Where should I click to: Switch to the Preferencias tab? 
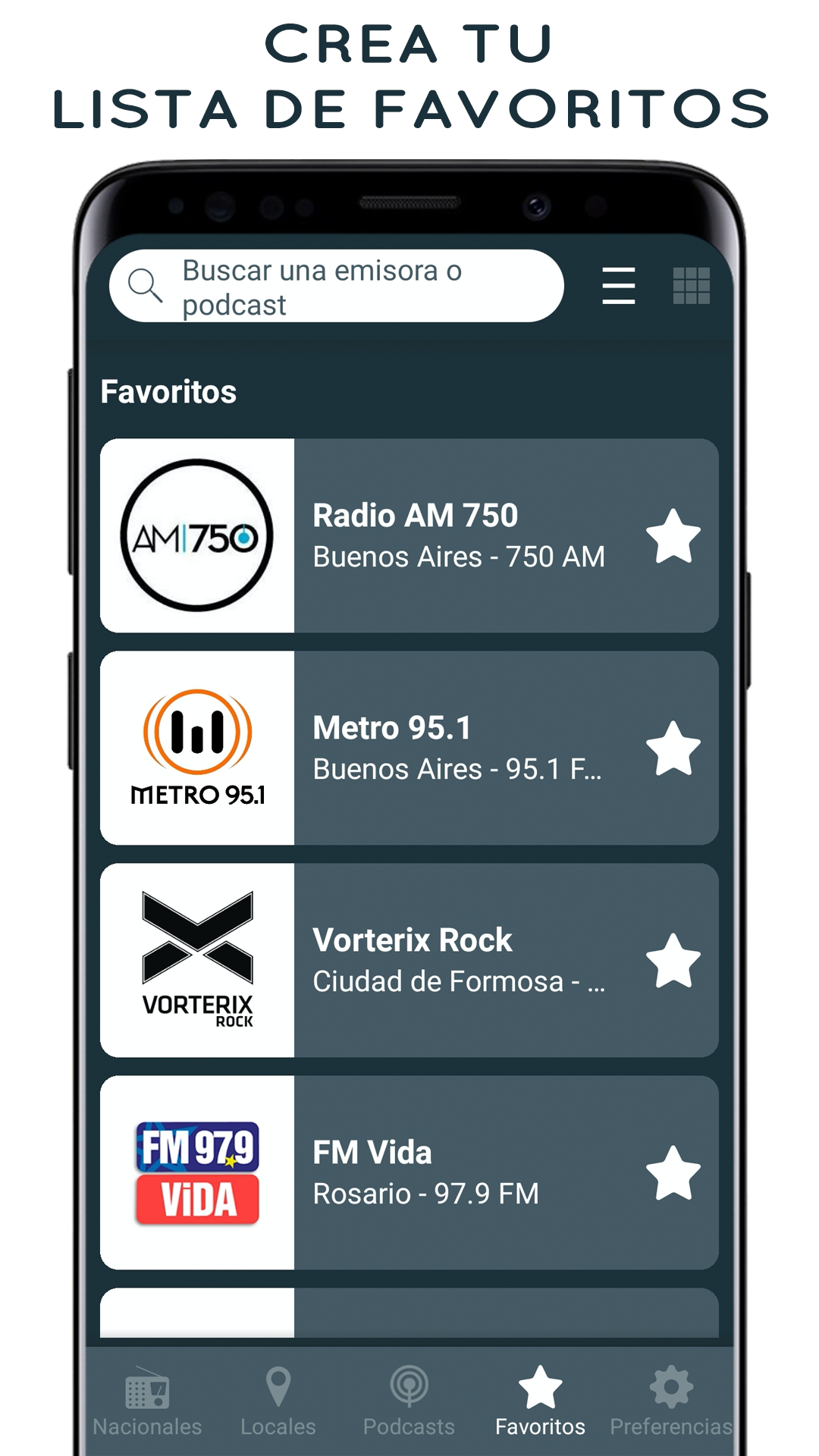click(669, 1407)
